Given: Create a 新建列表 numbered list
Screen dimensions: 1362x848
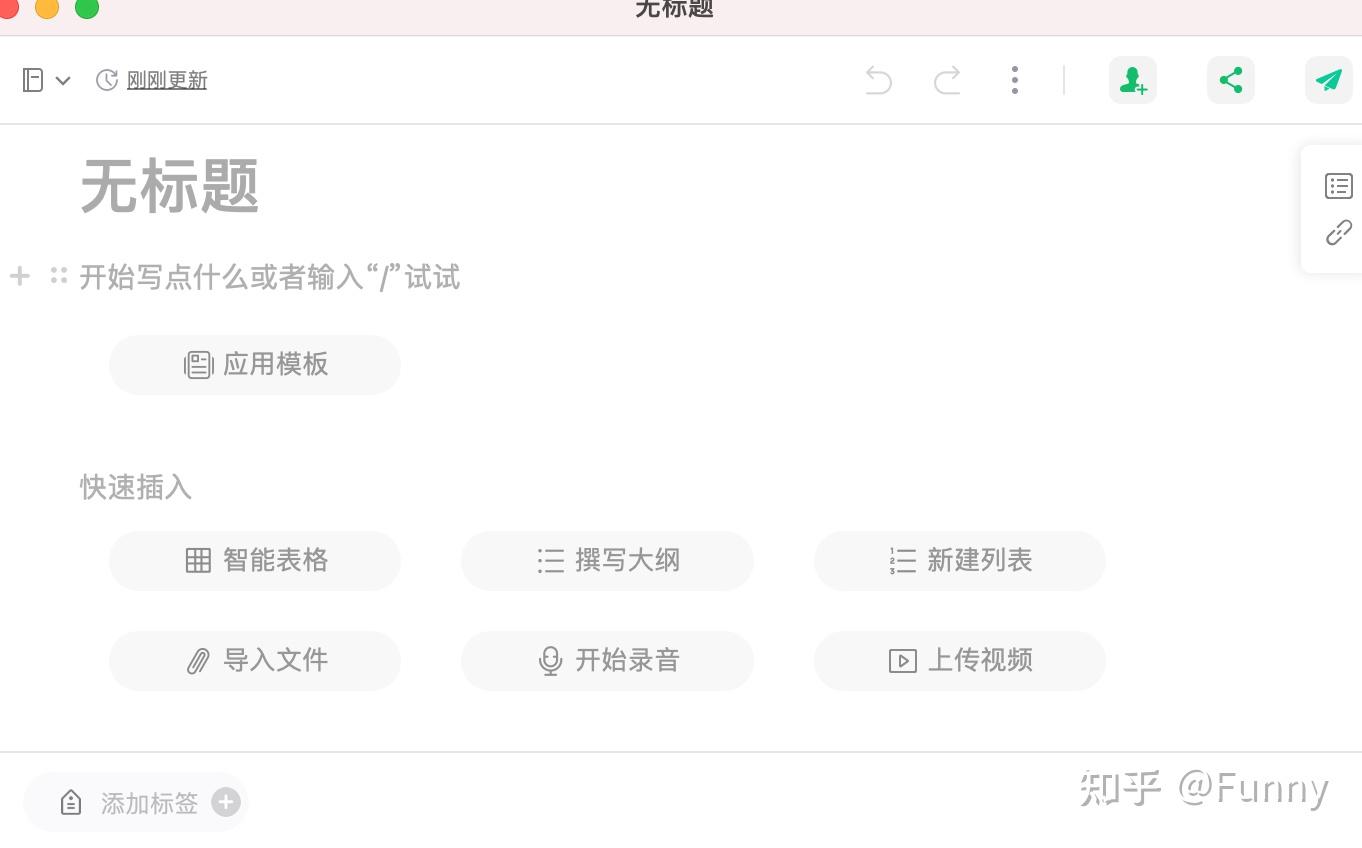Looking at the screenshot, I should point(960,560).
